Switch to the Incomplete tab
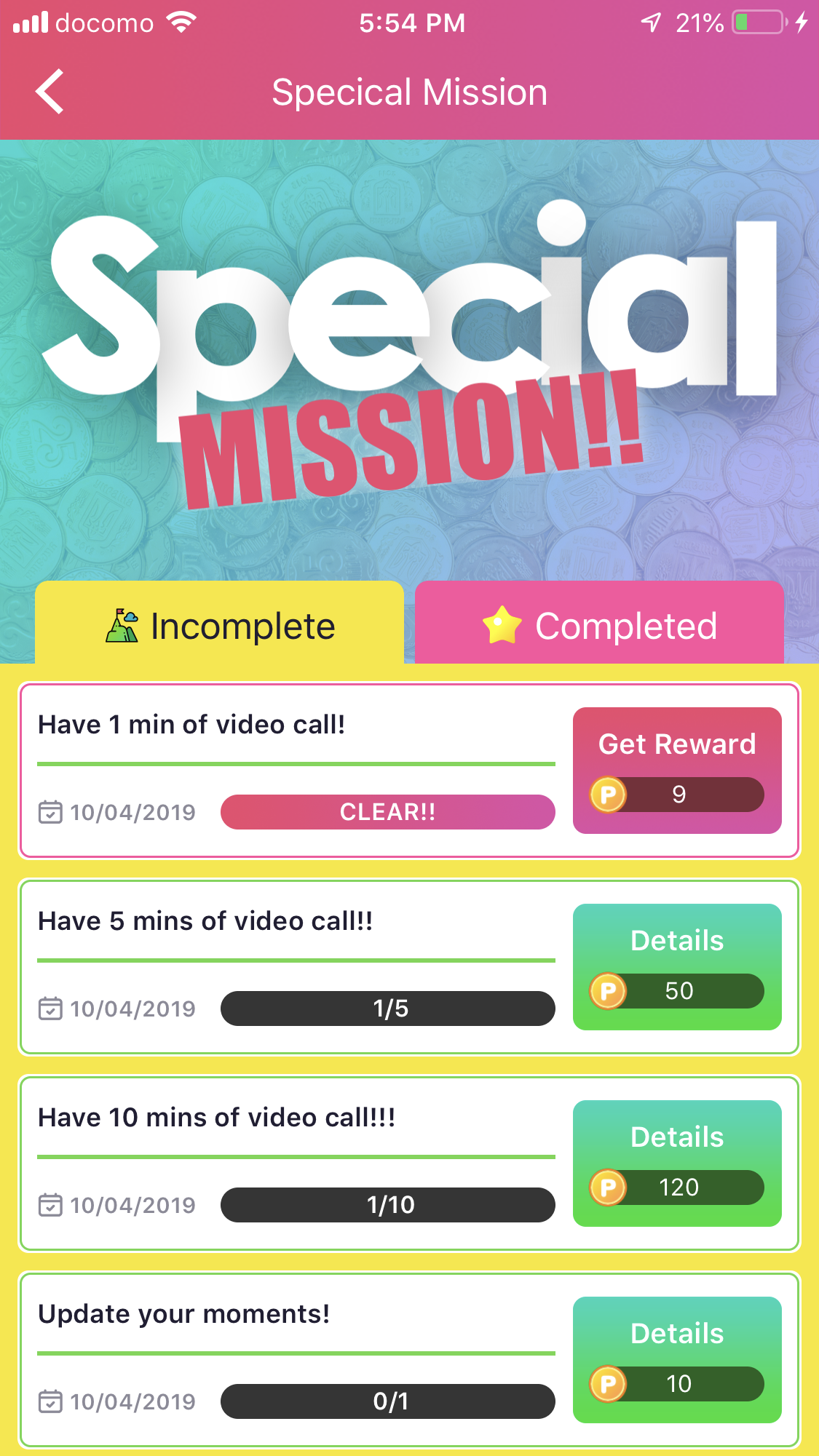 pyautogui.click(x=220, y=624)
